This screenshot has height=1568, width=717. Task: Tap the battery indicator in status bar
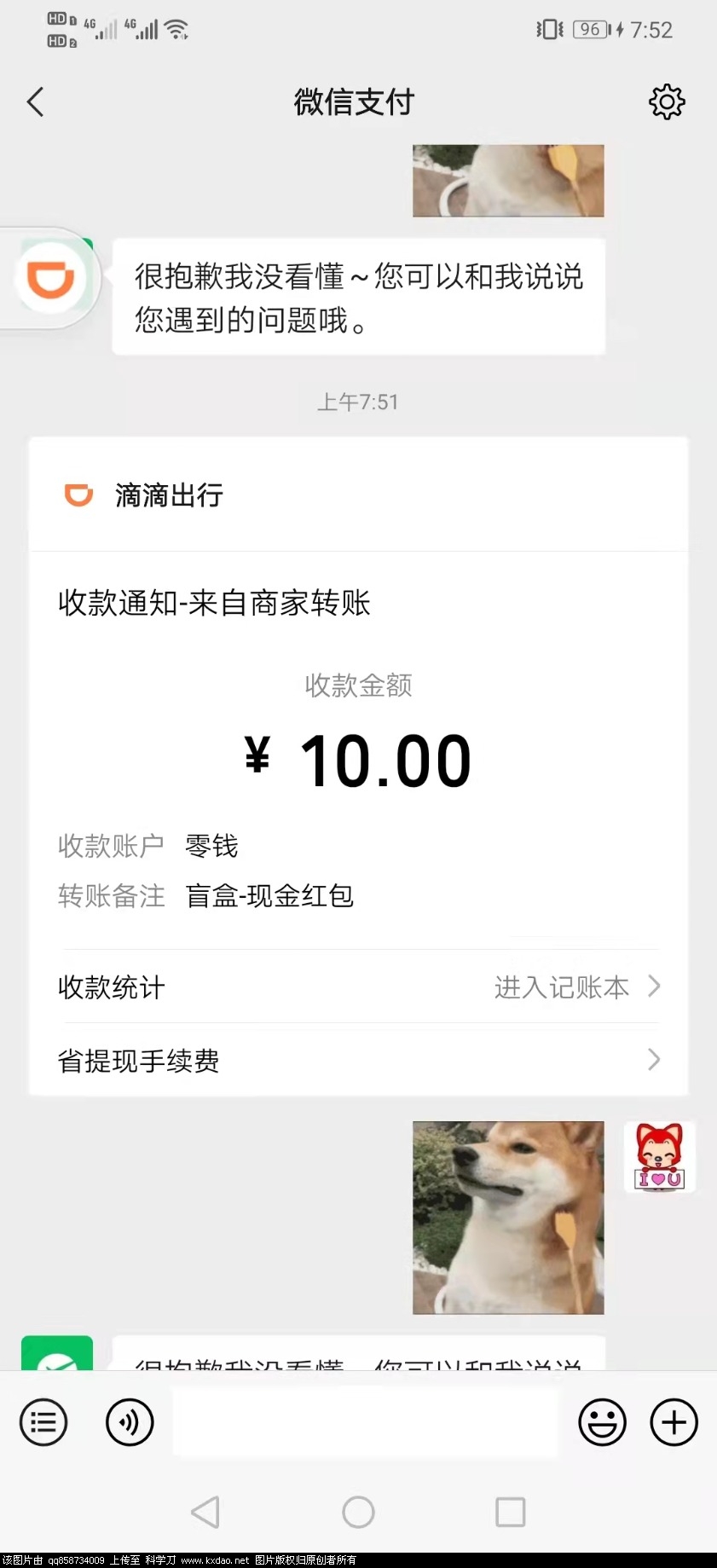coord(590,30)
